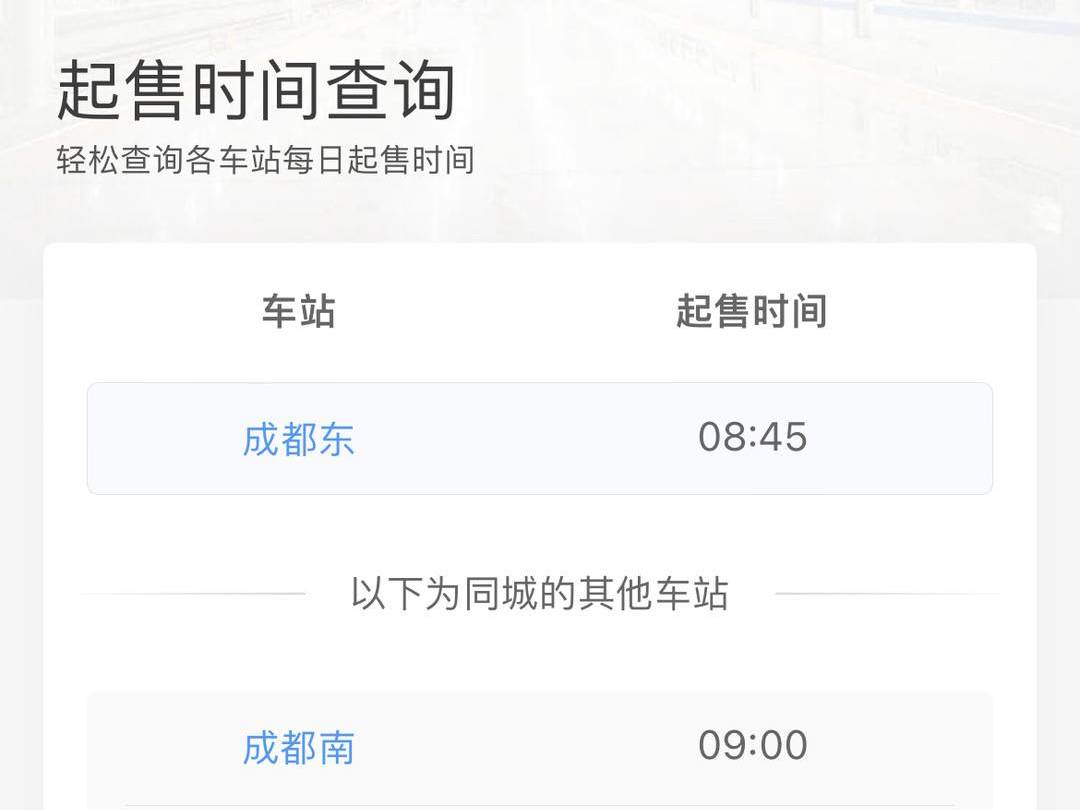Select the 成都东 station field
1080x810 pixels.
[299, 439]
